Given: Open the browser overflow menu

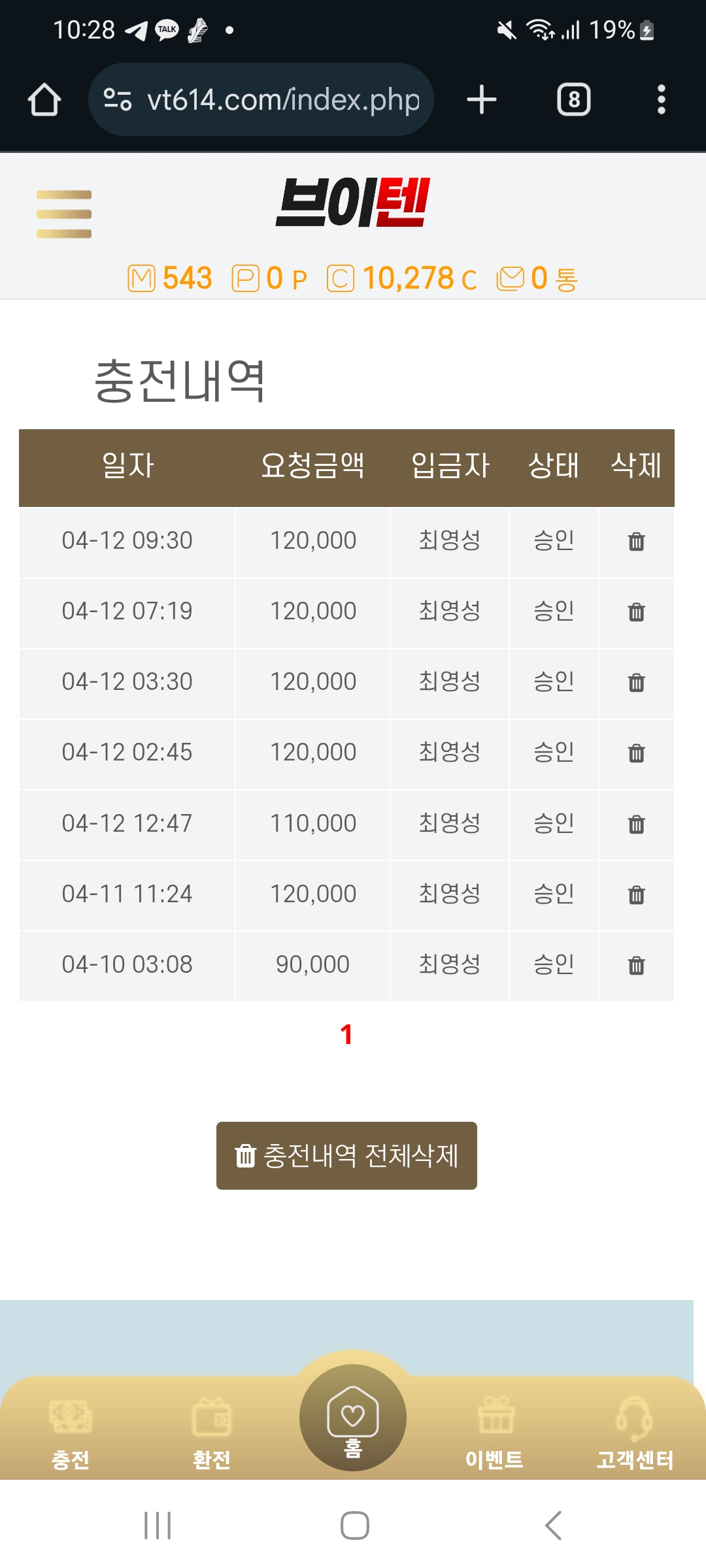Looking at the screenshot, I should tap(661, 100).
